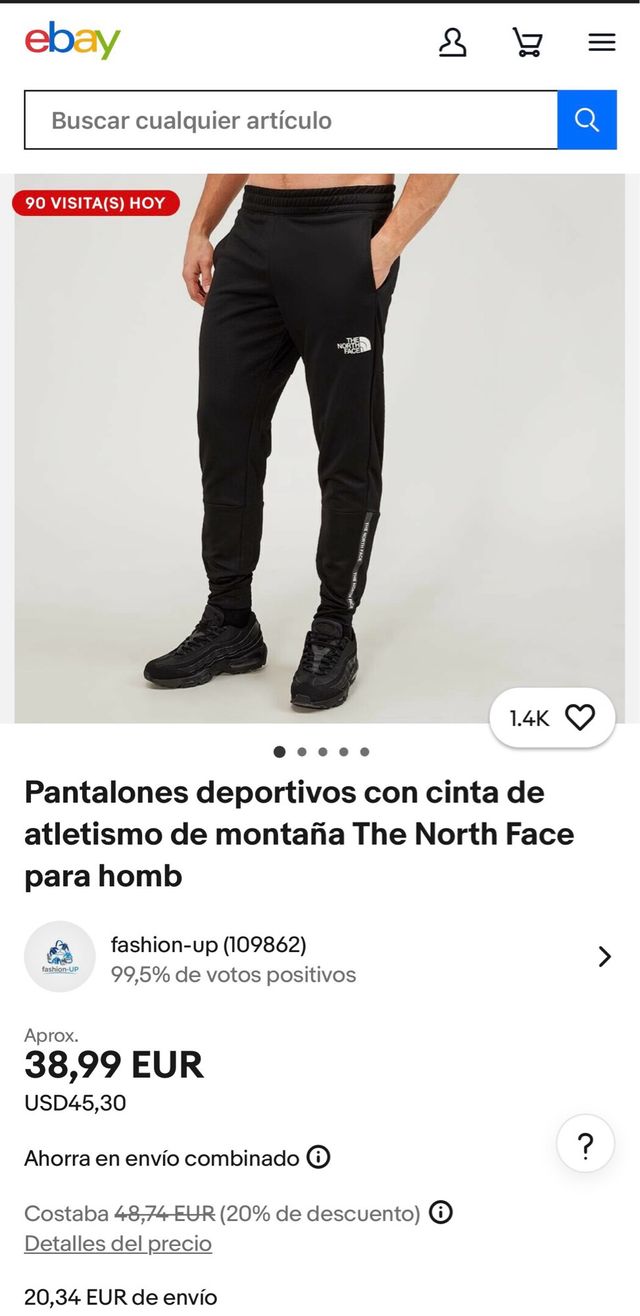
Task: Add item to watchlist with the heart
Action: [579, 717]
